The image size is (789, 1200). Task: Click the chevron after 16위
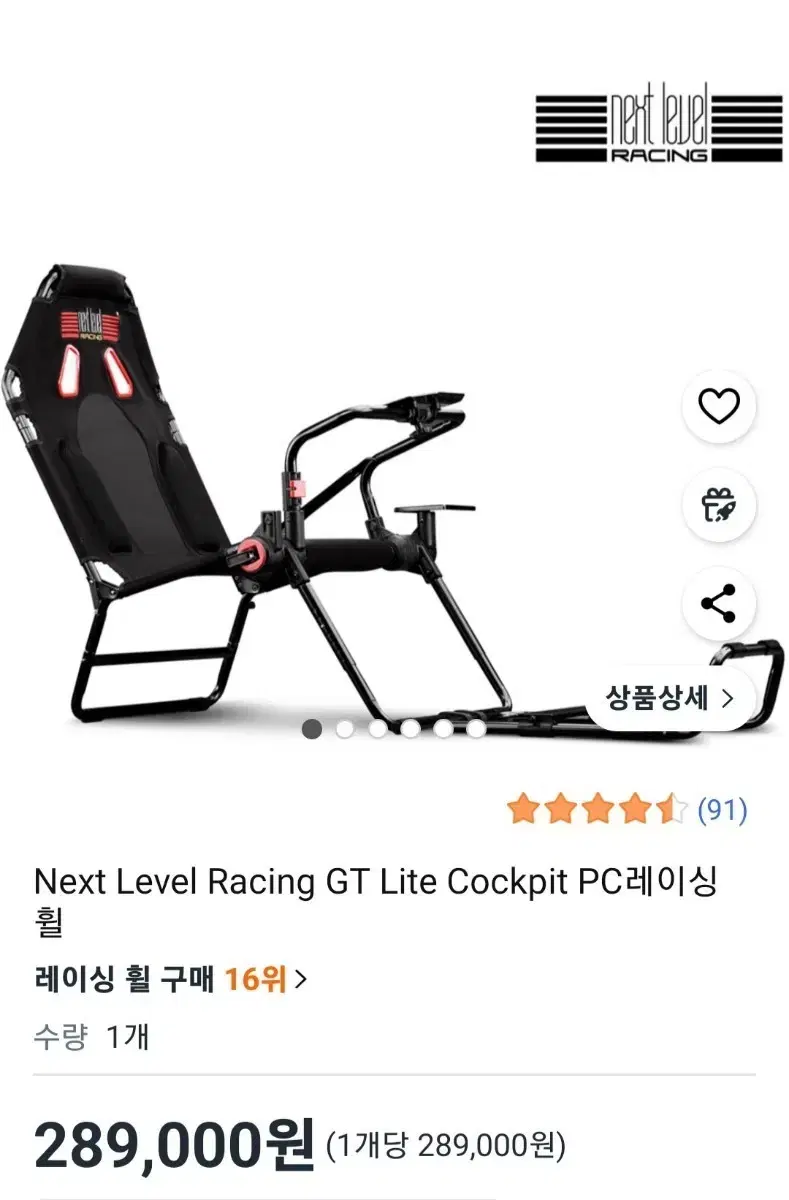tap(300, 981)
